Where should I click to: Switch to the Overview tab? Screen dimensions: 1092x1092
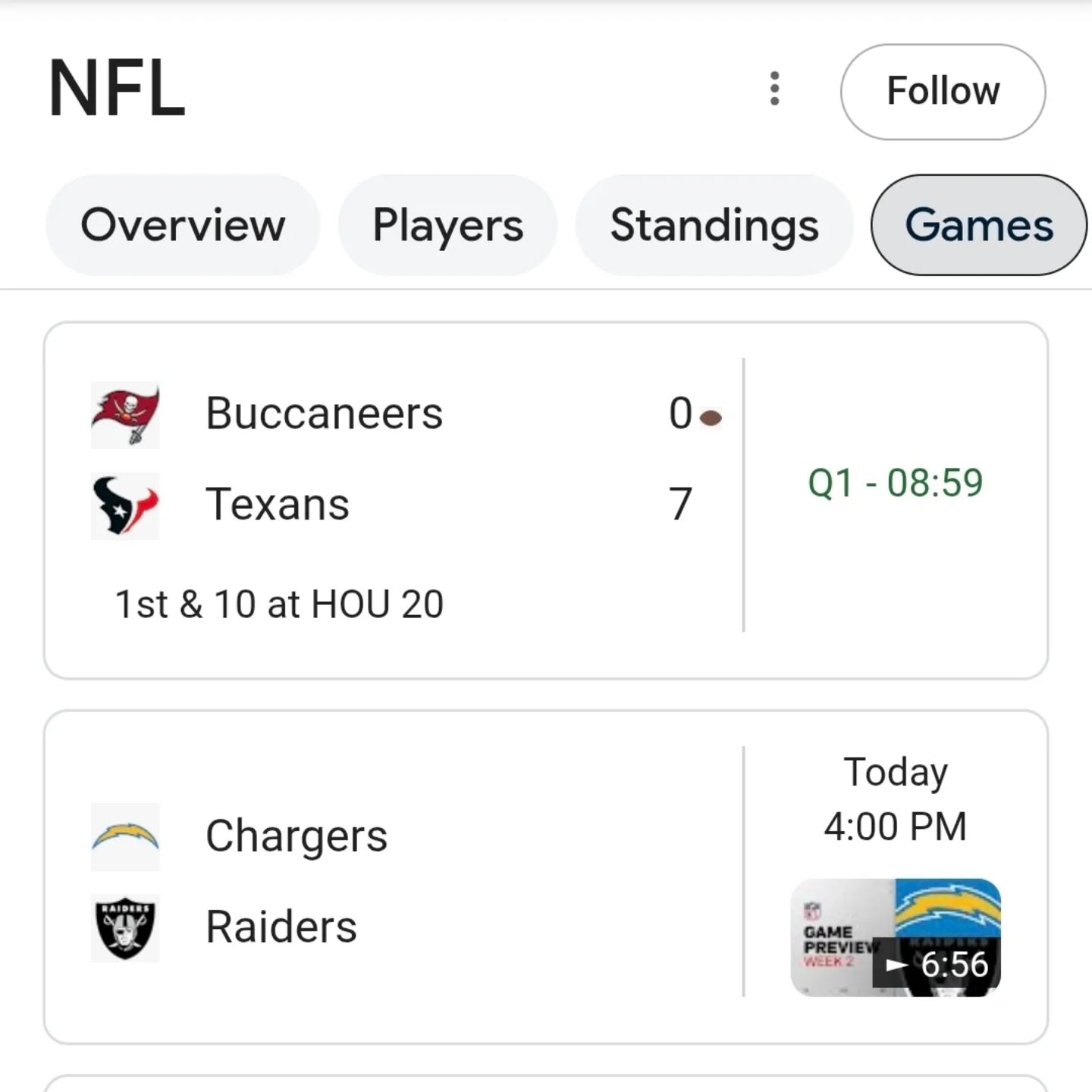pos(183,225)
